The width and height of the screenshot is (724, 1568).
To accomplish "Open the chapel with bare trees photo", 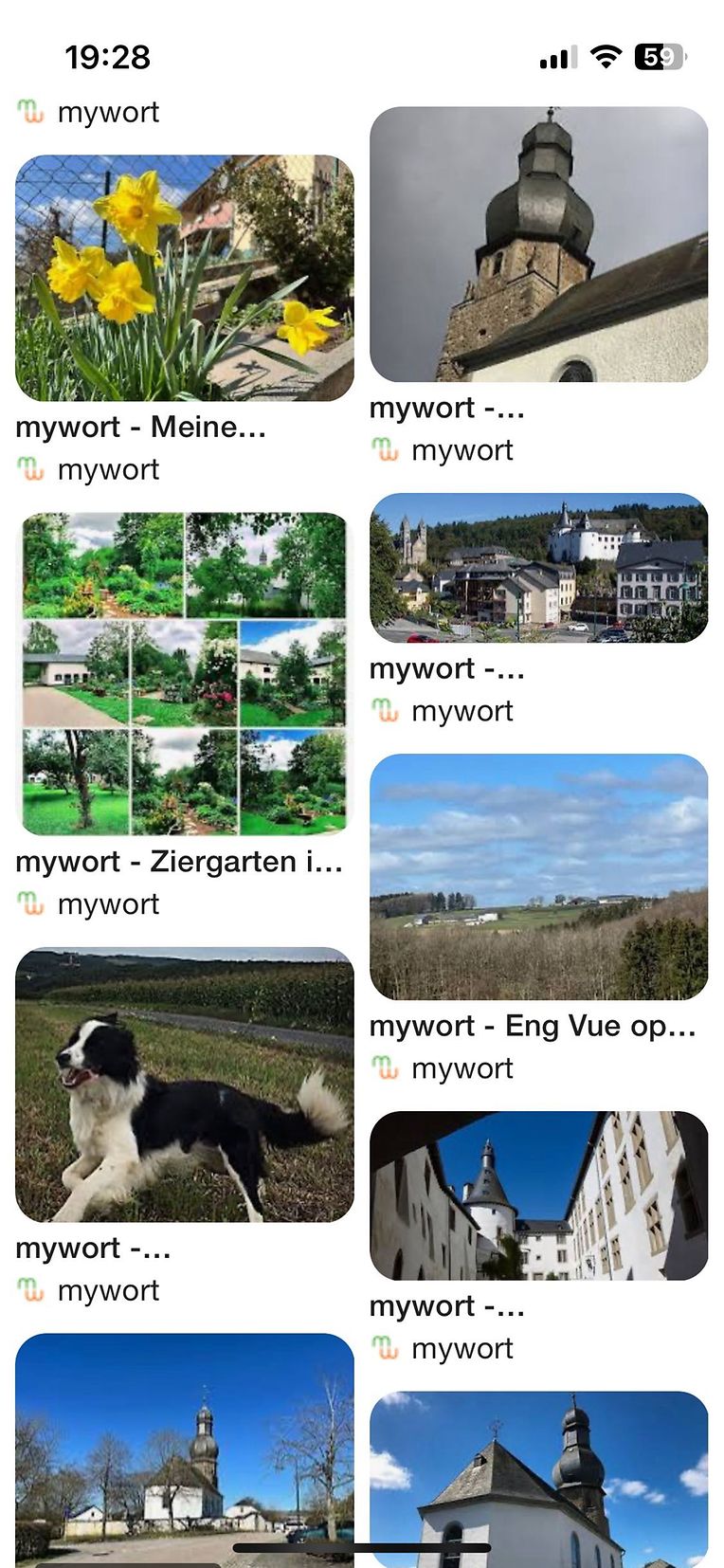I will [185, 1441].
